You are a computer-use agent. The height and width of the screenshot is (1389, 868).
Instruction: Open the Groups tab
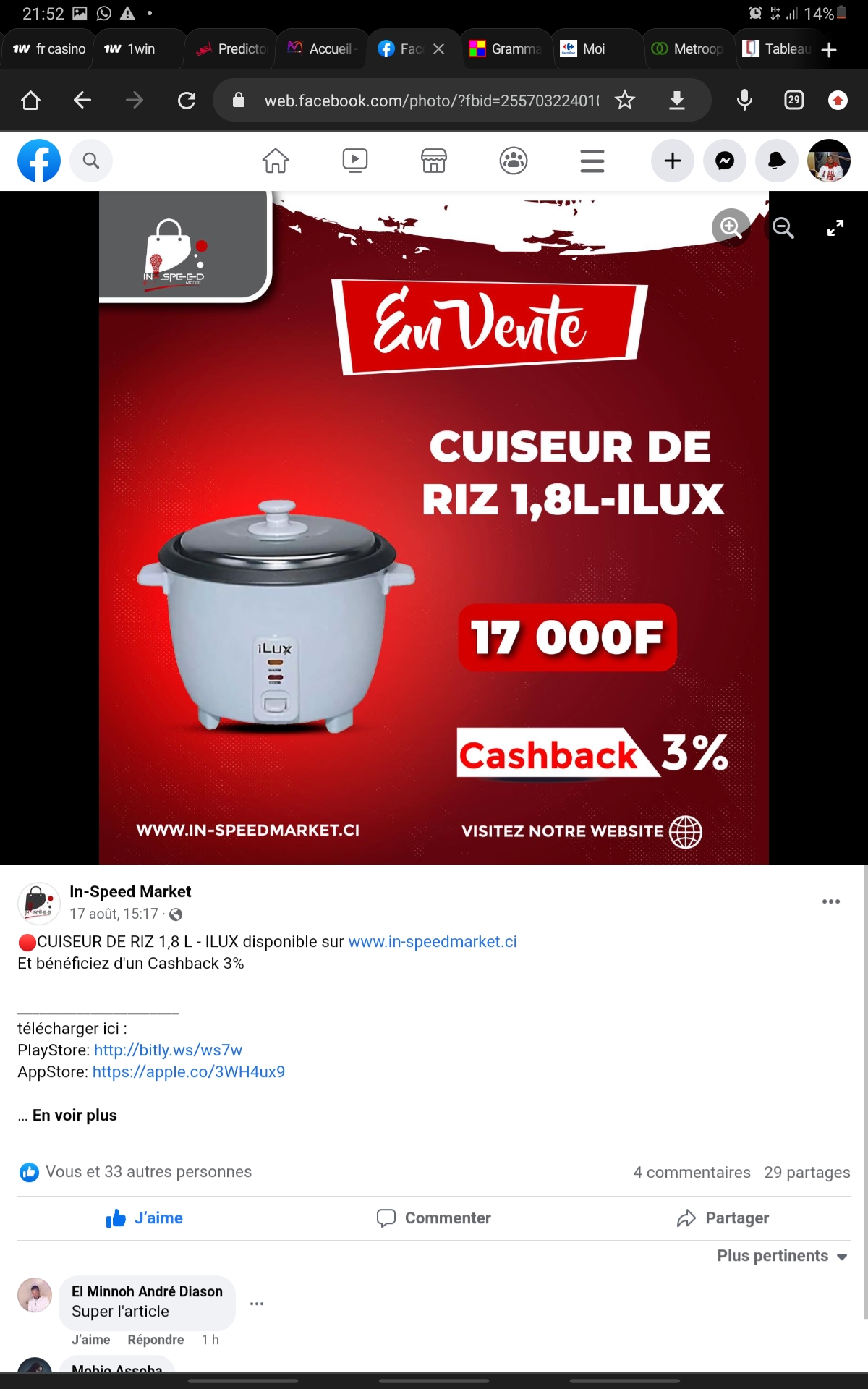tap(514, 161)
